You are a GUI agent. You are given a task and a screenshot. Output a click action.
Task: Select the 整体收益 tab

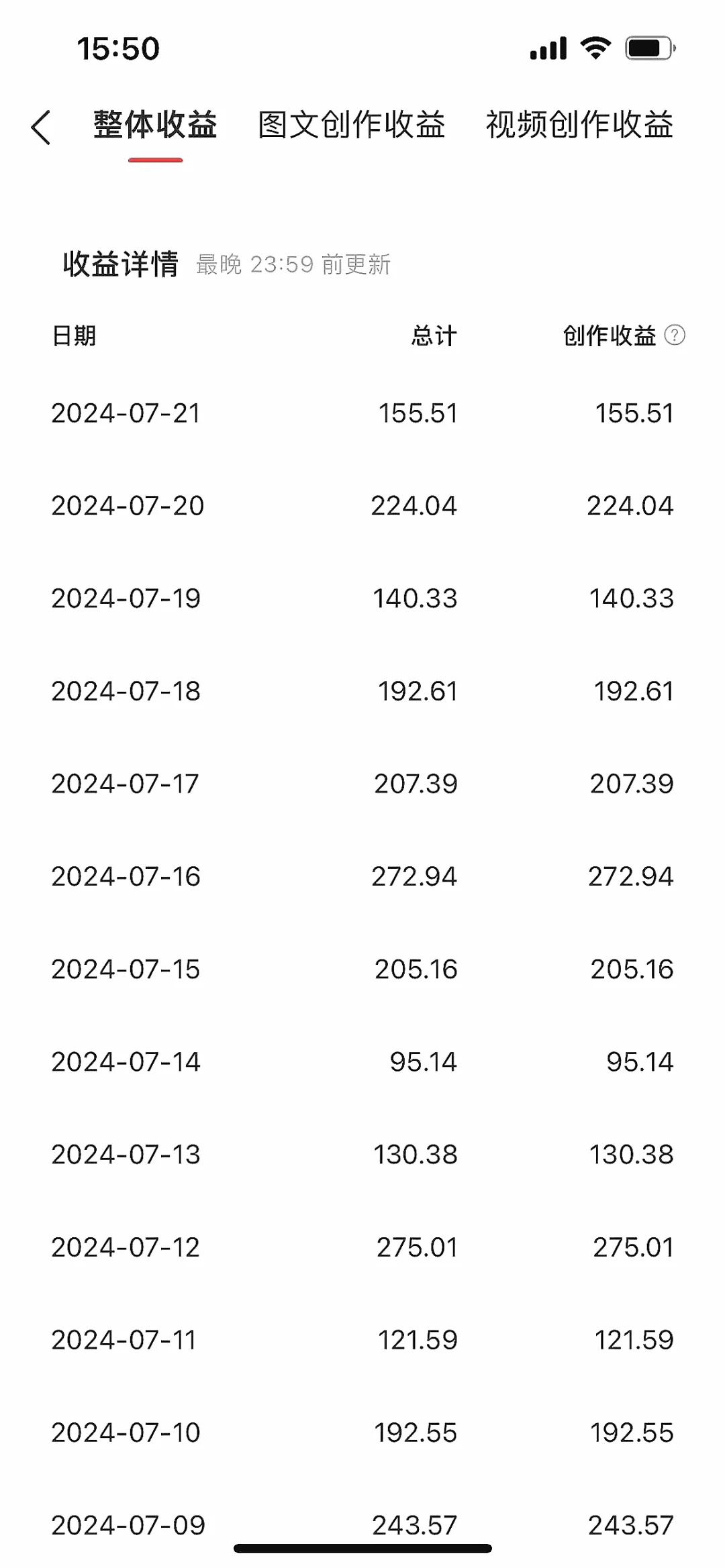[x=155, y=125]
